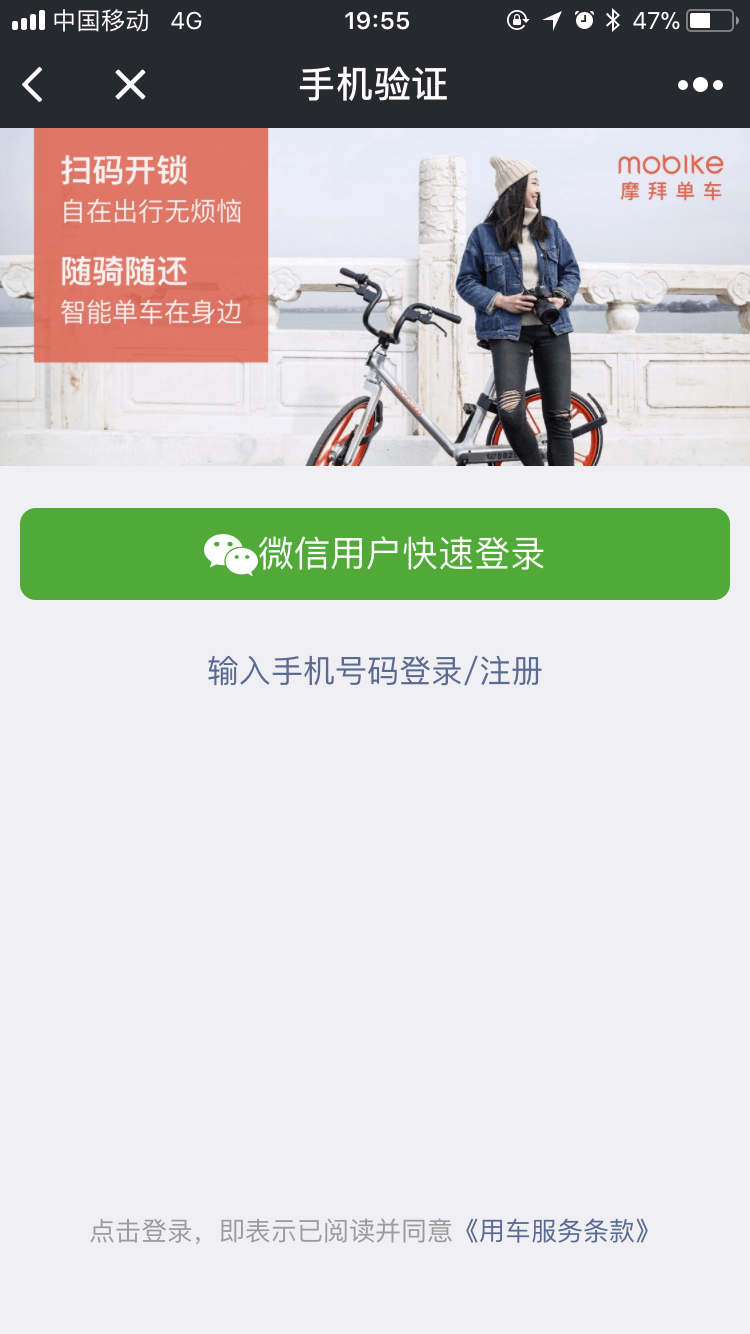Screen dimensions: 750x1334
Task: Open the 《用车服务条款》 terms link
Action: click(556, 1231)
